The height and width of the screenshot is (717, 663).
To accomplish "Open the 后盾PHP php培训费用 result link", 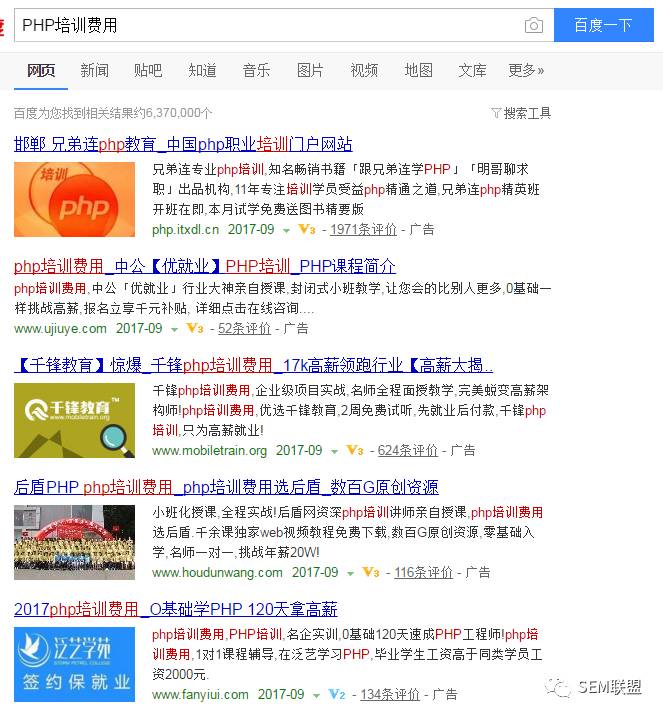I will (x=226, y=487).
